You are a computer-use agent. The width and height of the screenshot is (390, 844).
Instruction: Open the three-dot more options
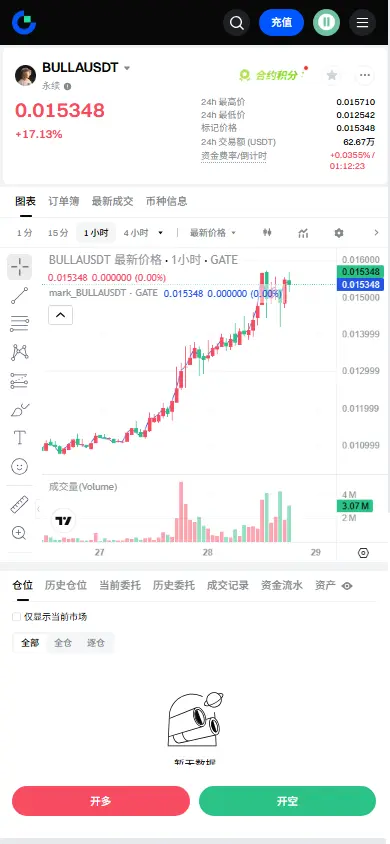coord(365,75)
